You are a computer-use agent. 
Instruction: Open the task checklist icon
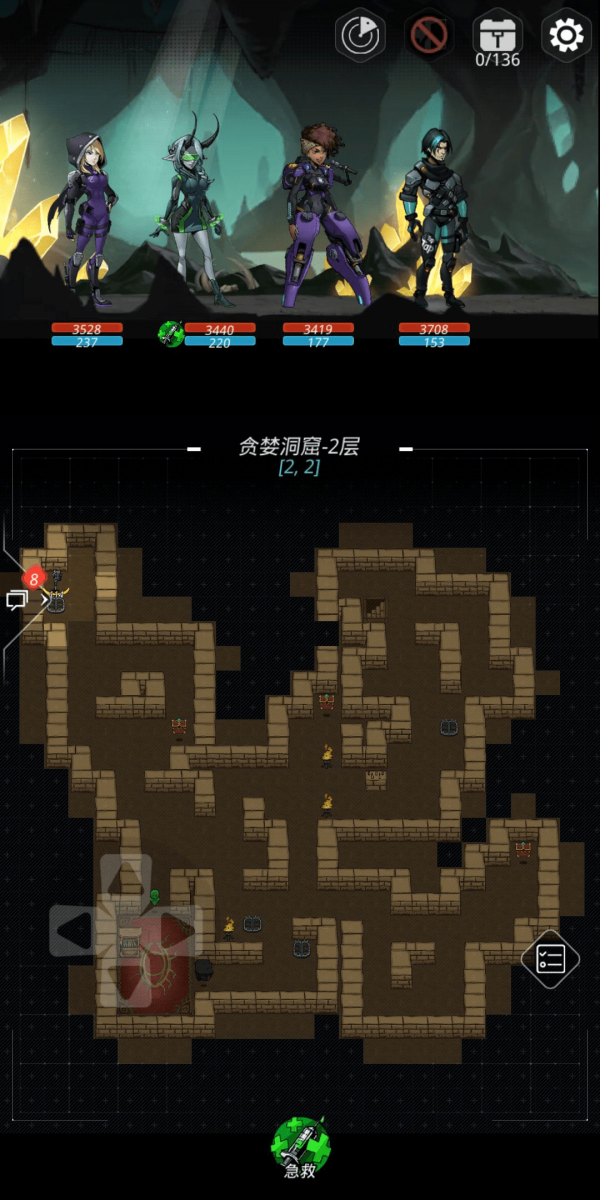[x=550, y=959]
